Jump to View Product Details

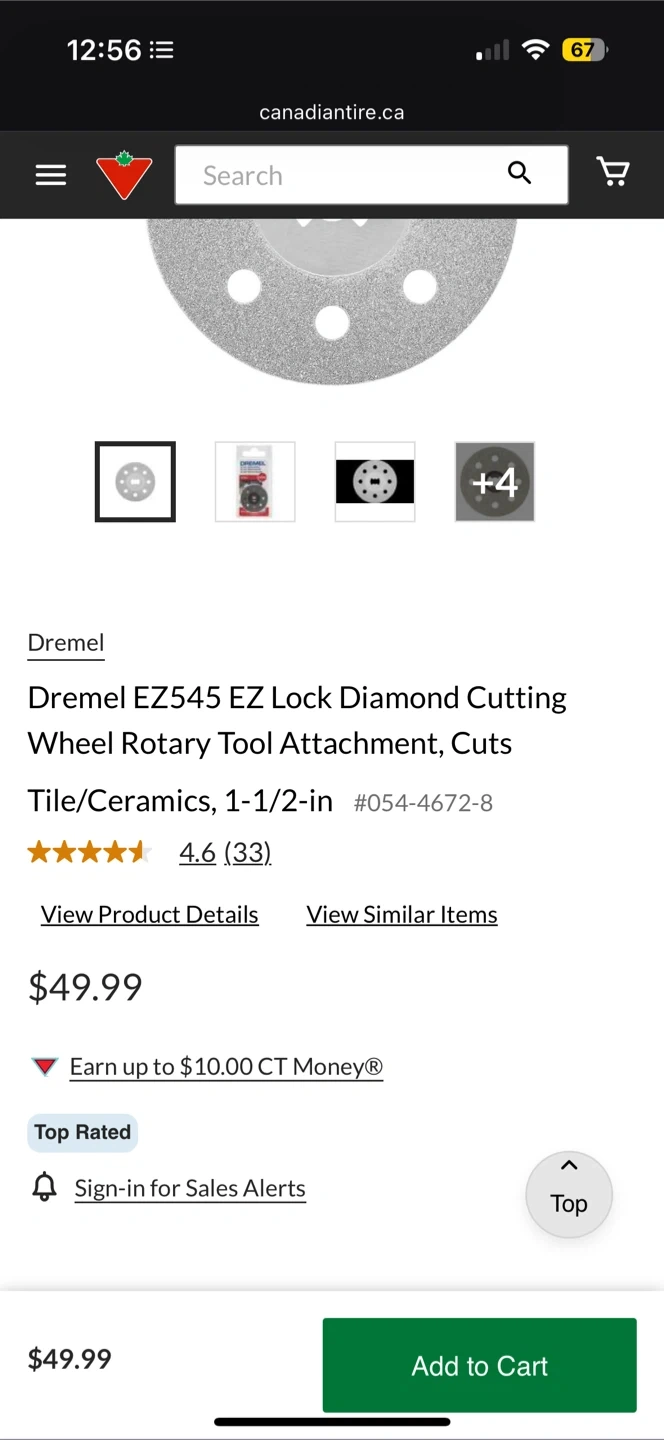click(x=150, y=914)
